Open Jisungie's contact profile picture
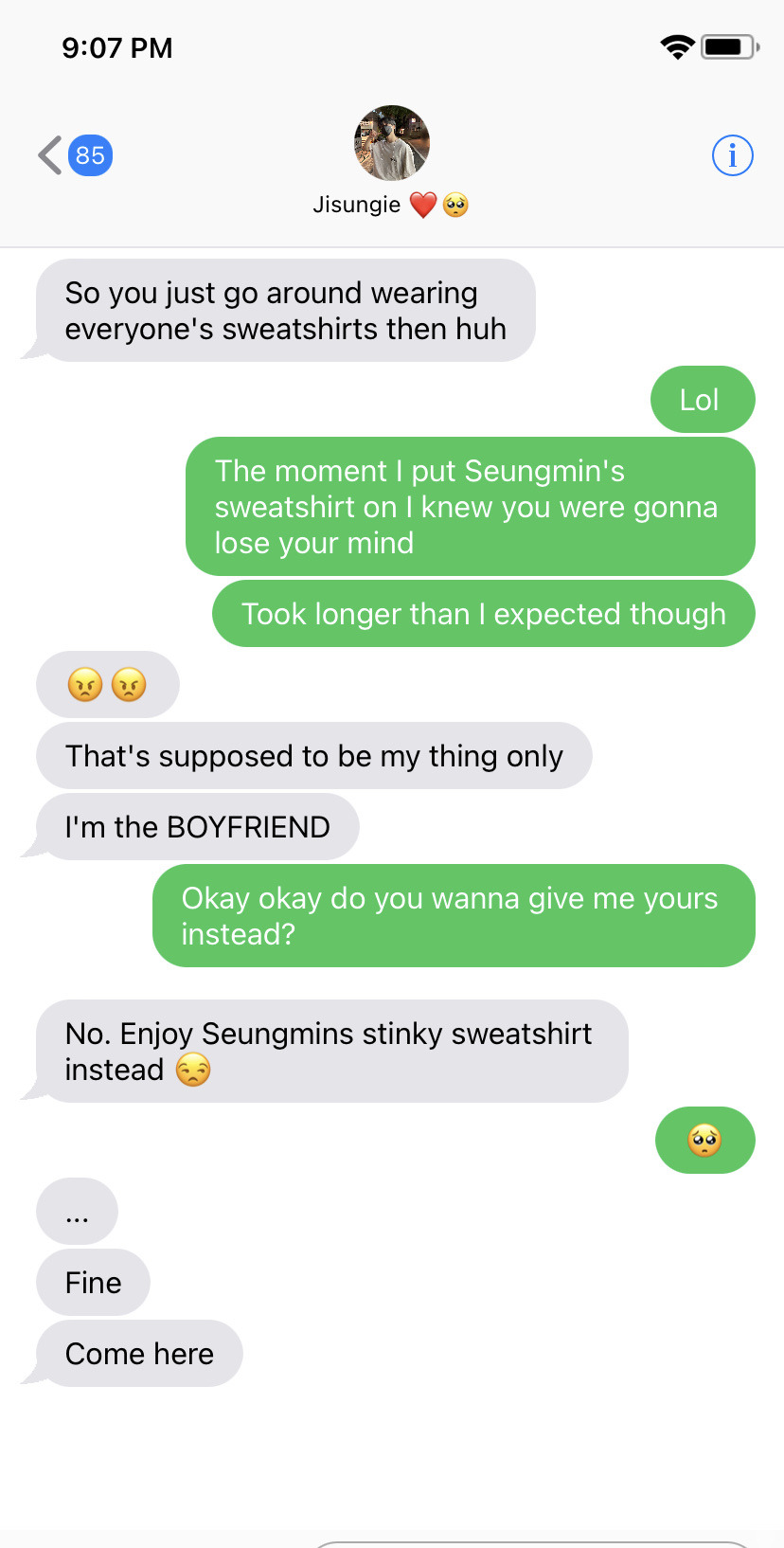 391,143
